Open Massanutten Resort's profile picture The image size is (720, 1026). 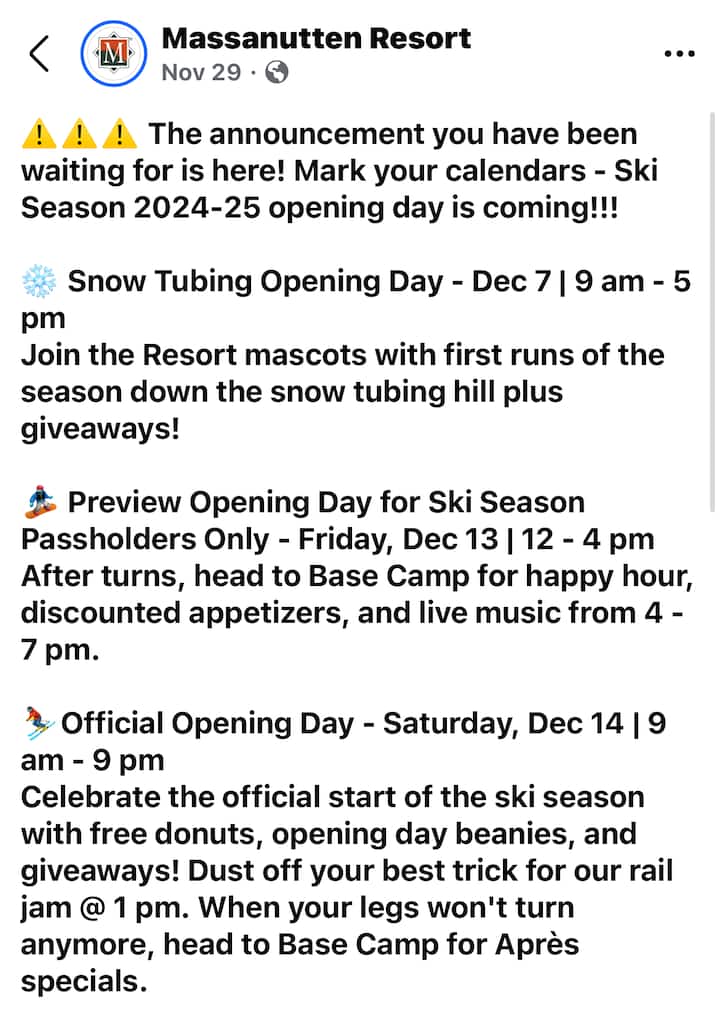pyautogui.click(x=115, y=54)
